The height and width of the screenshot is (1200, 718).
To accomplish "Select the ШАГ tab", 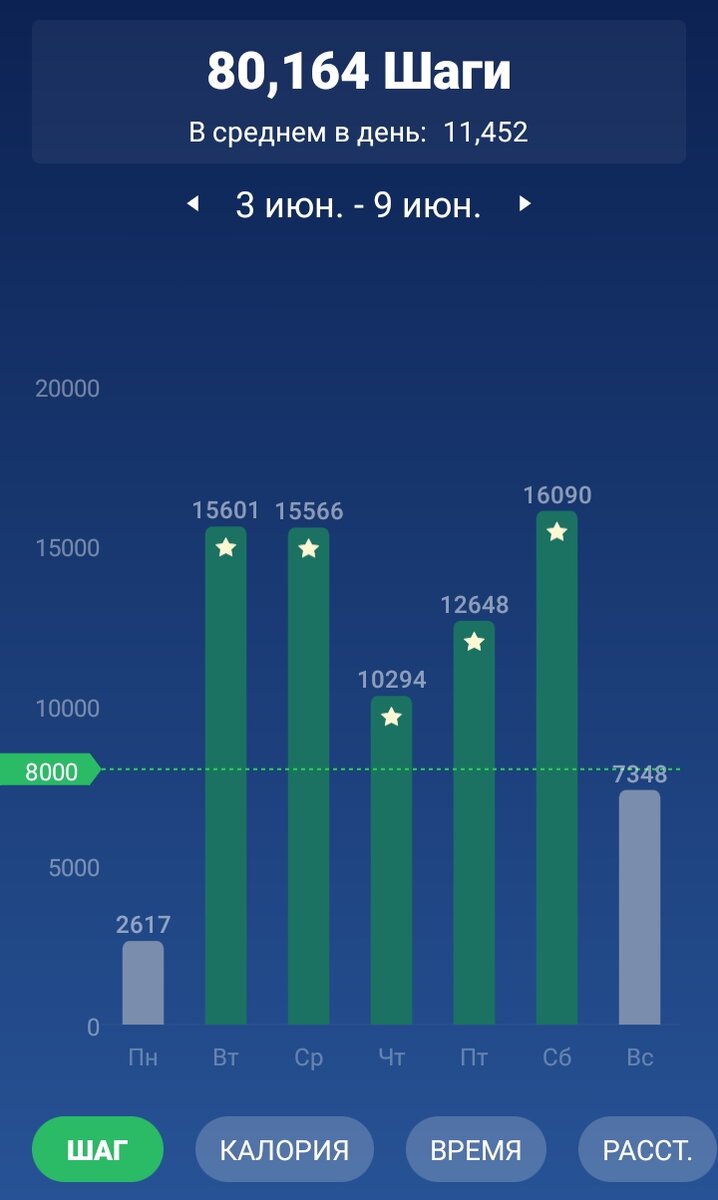I will click(x=98, y=1150).
